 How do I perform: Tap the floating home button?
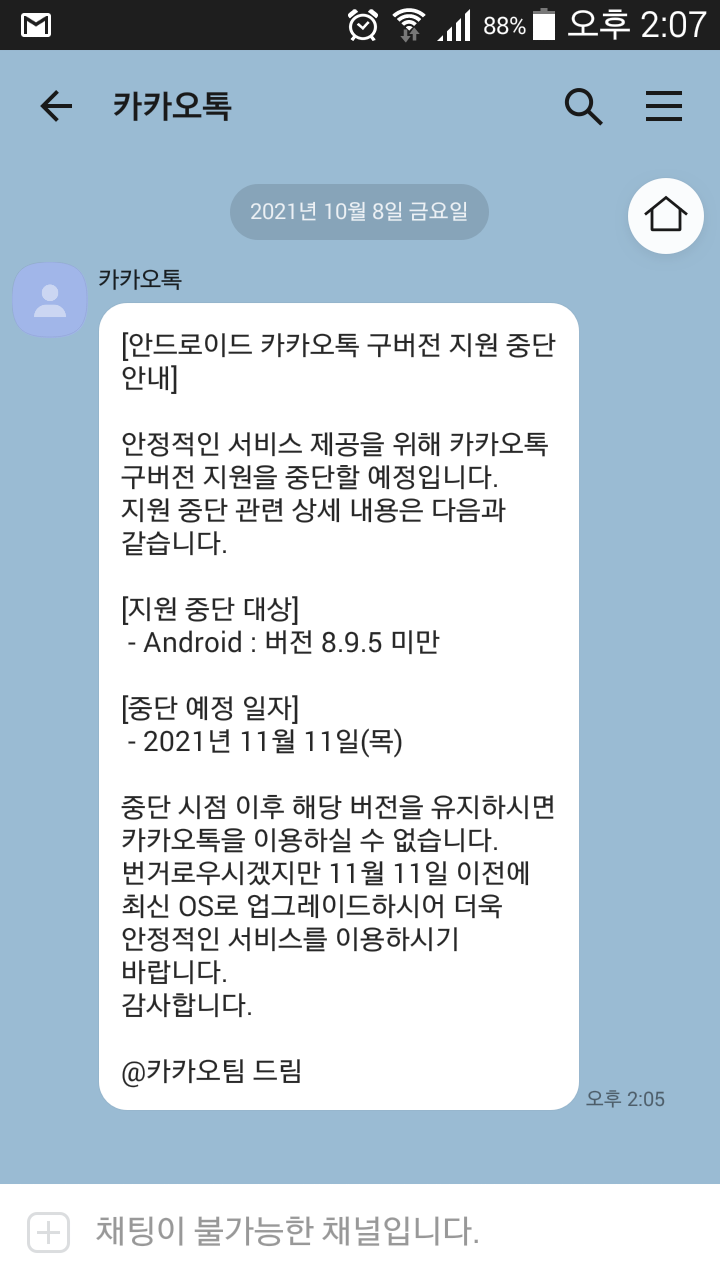[x=666, y=215]
